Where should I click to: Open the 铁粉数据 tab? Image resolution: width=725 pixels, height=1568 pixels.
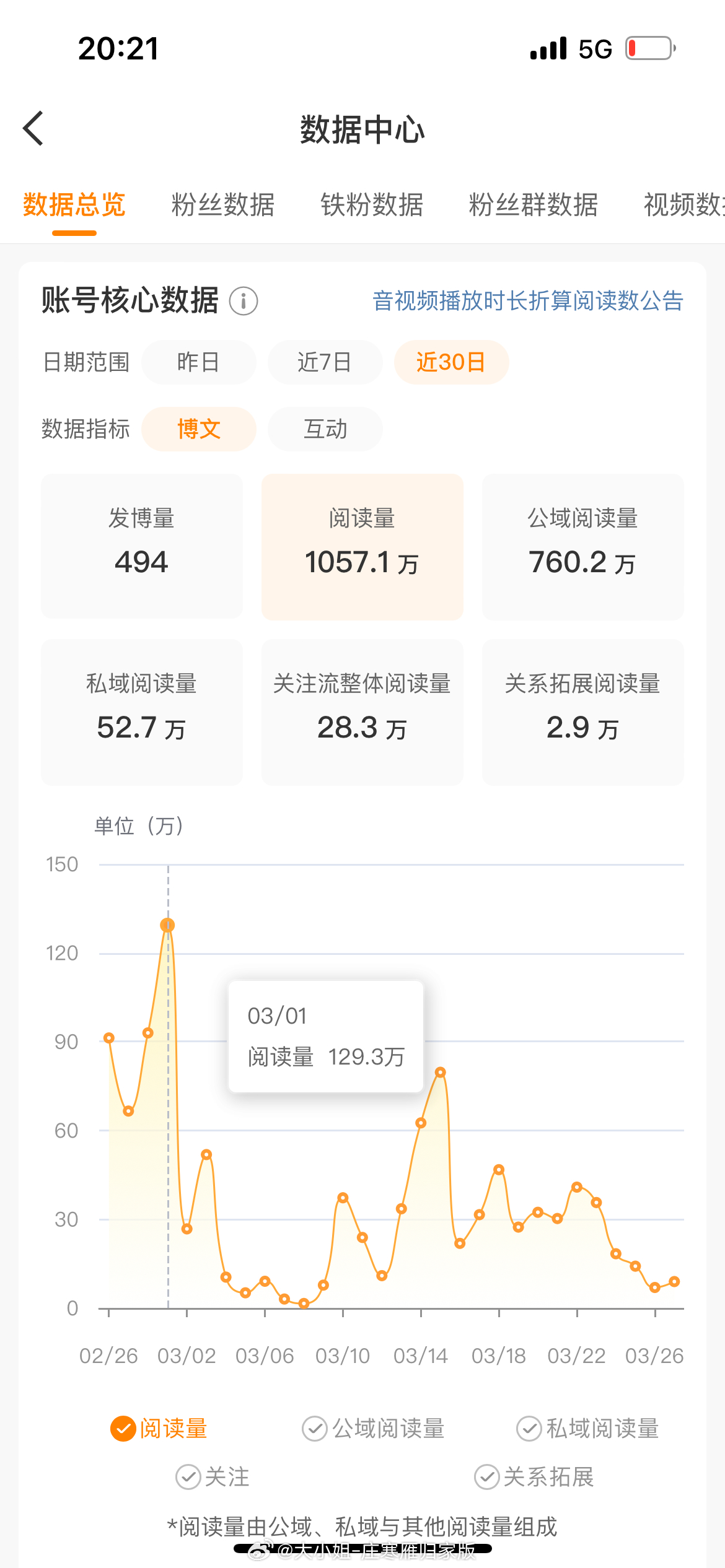pos(372,206)
